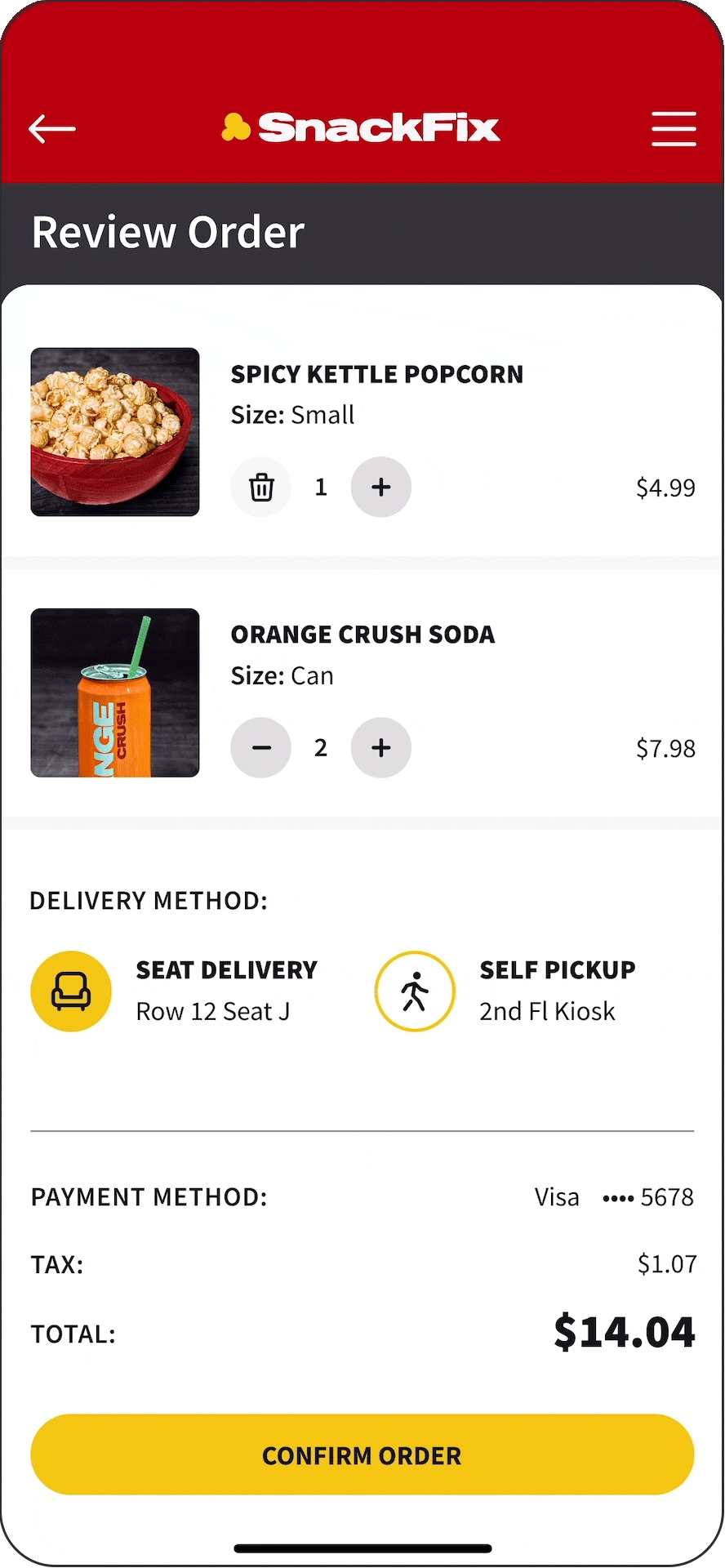The width and height of the screenshot is (725, 1568).
Task: Open the Spicy Kettle Popcorn image
Action: coord(115,432)
